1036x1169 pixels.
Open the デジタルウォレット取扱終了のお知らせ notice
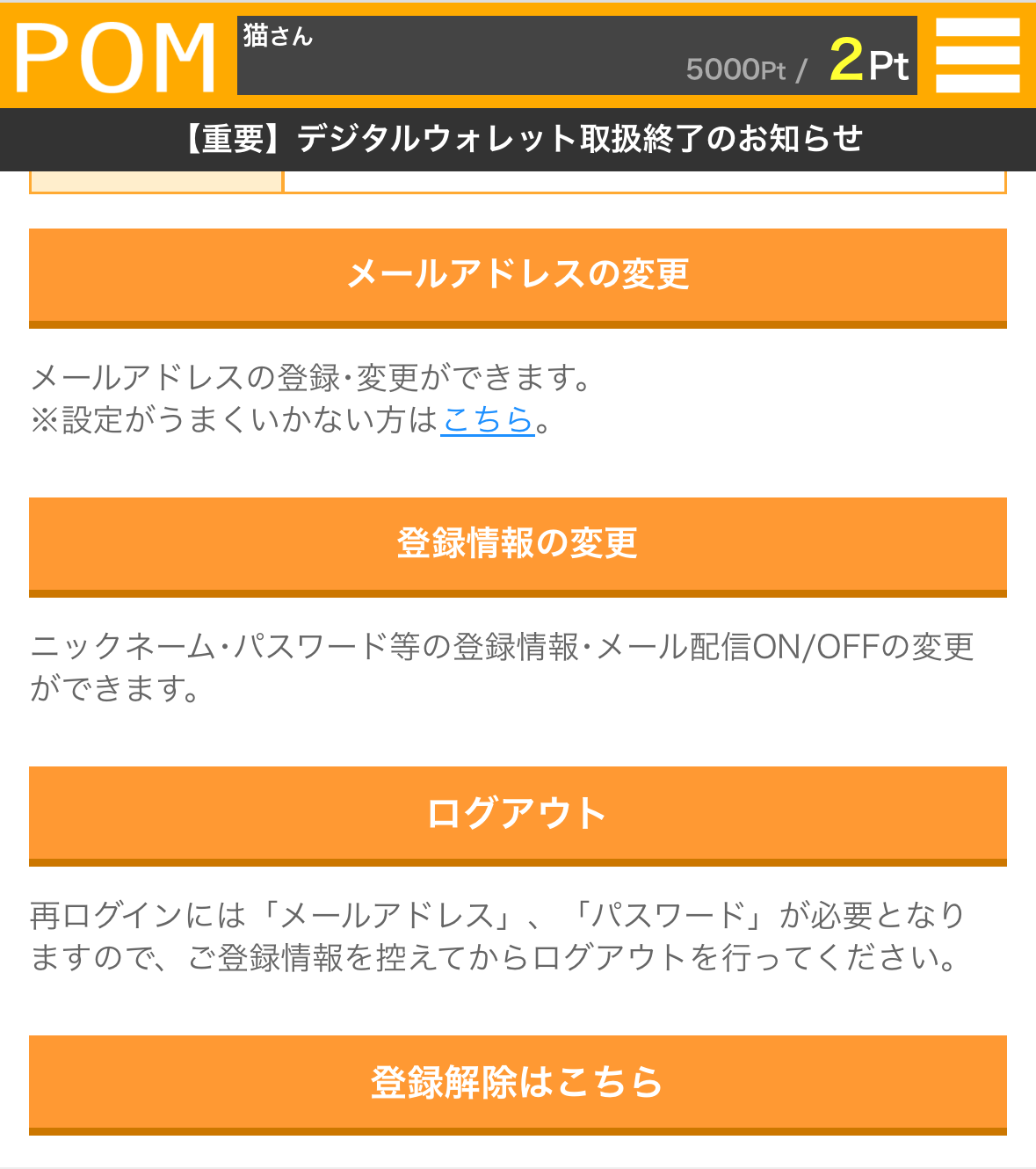518,139
